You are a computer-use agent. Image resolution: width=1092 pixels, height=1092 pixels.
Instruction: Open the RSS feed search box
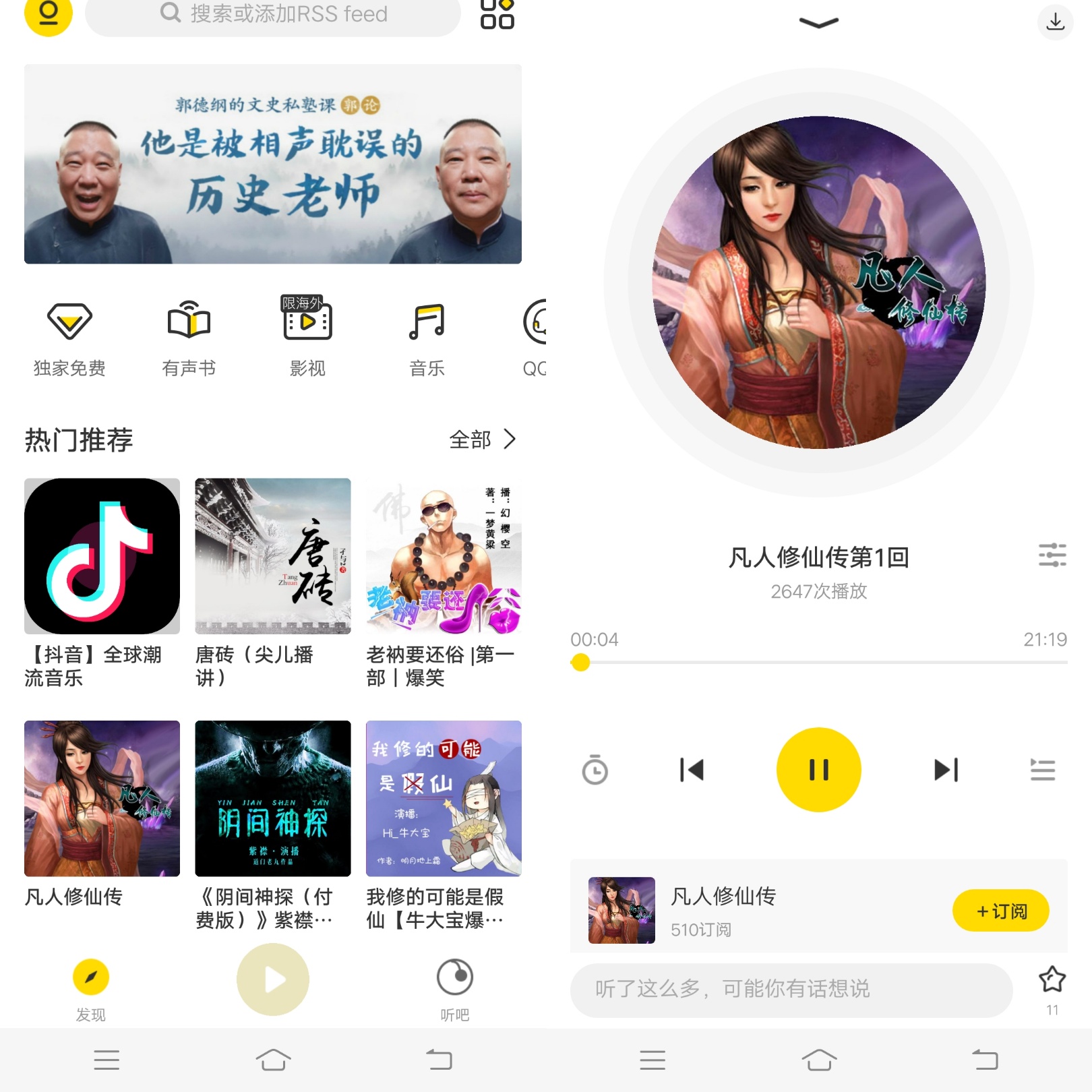(273, 15)
